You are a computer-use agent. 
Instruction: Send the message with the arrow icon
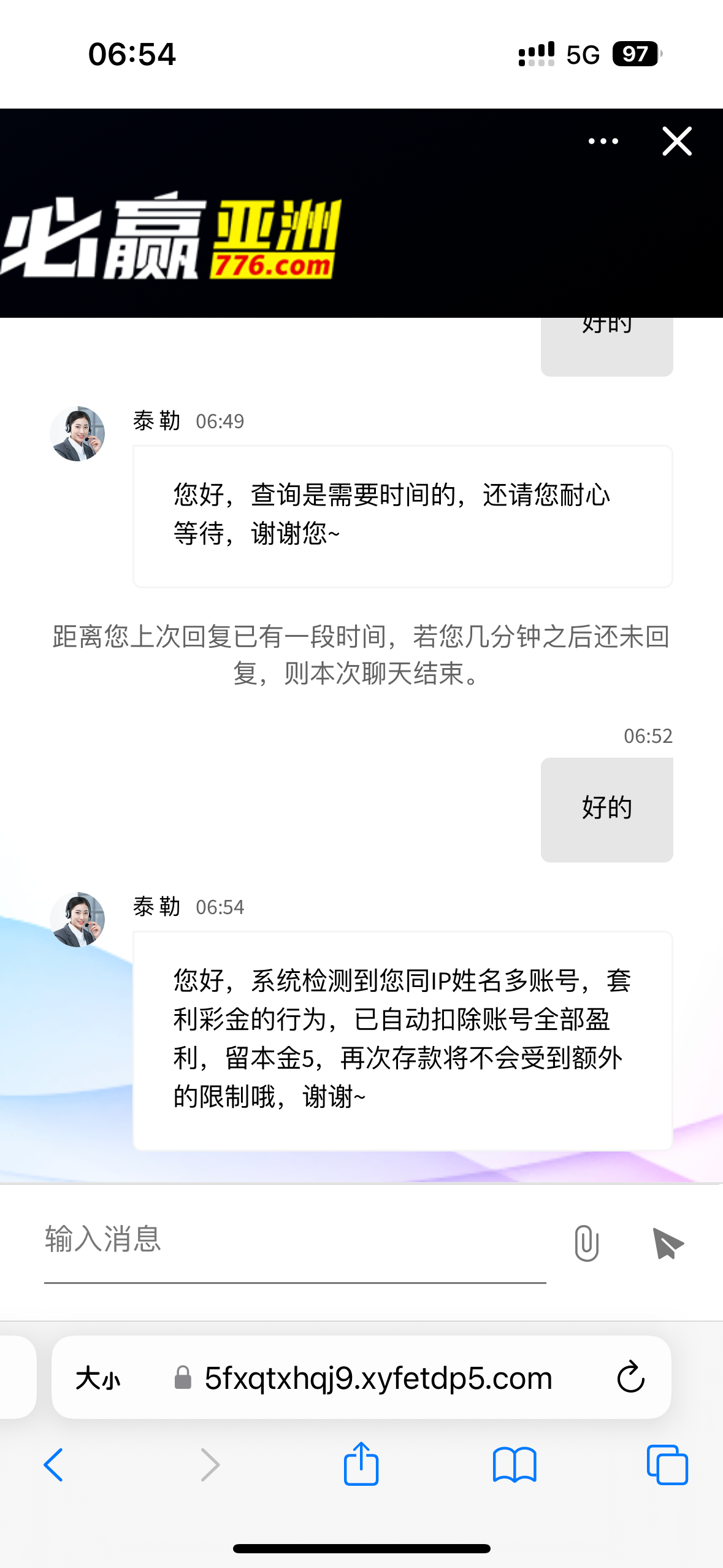tap(668, 1243)
